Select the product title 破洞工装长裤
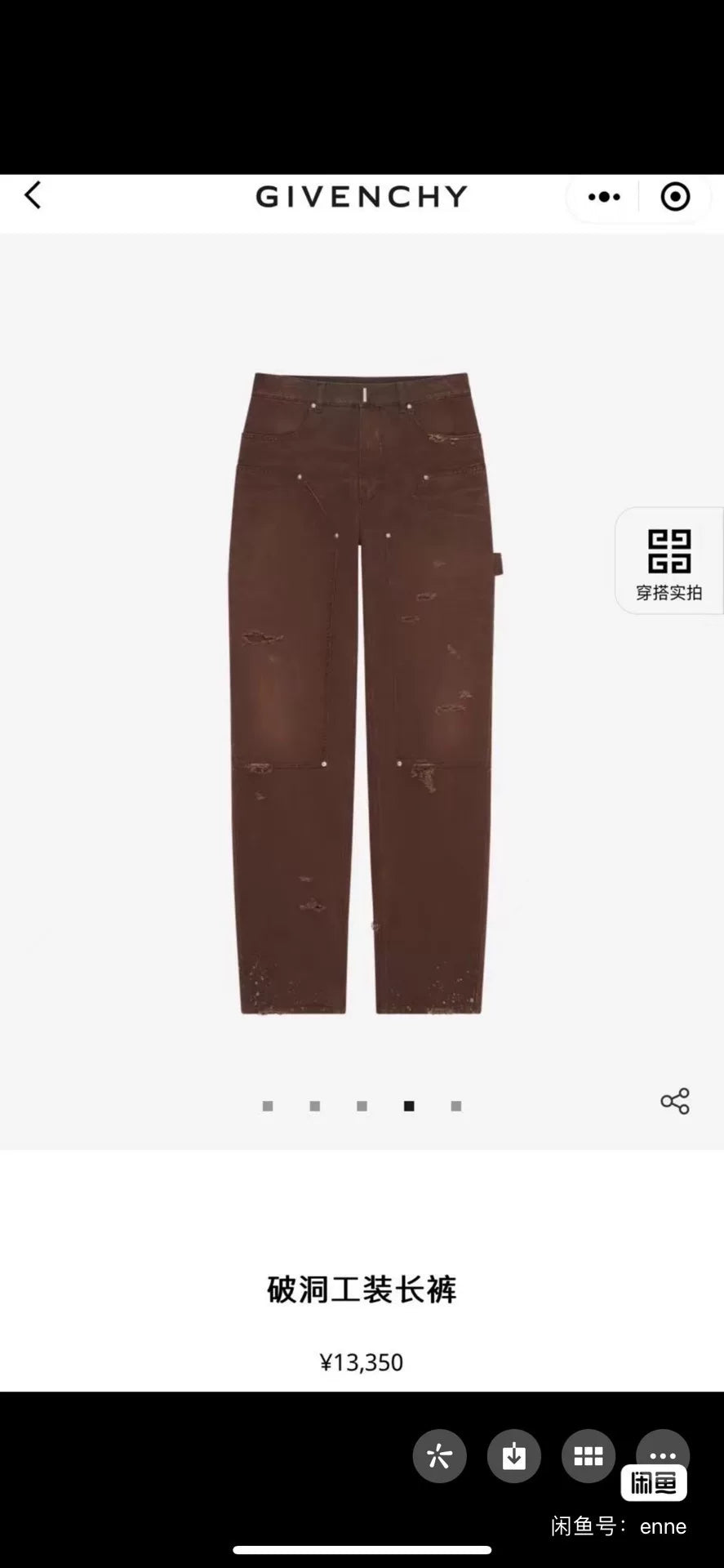 (362, 1289)
